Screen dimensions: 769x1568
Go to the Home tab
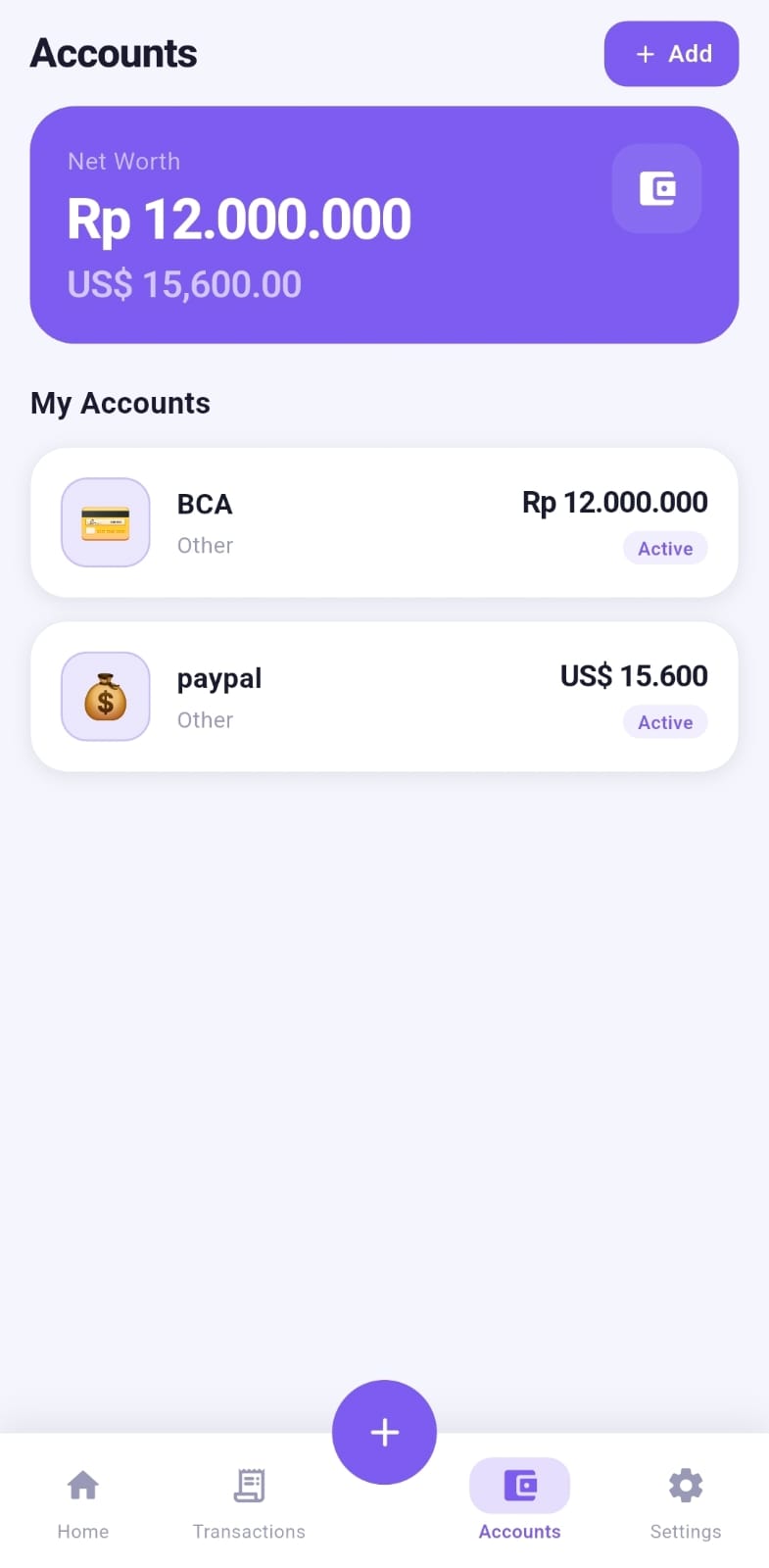(83, 1504)
